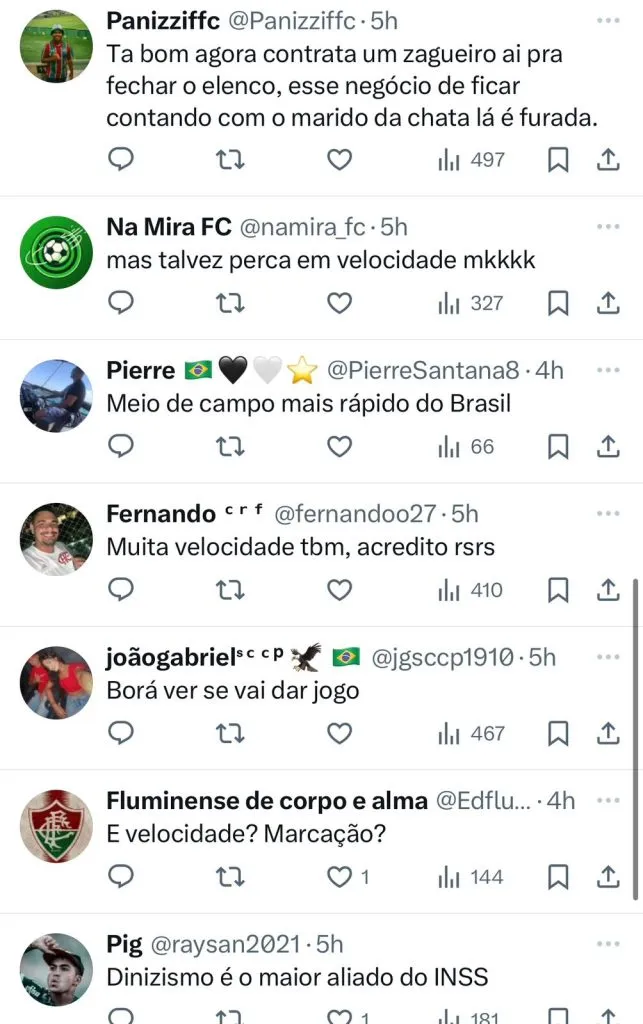This screenshot has height=1024, width=643.
Task: Like Fluminense de corpo e alma's tweet
Action: coord(342,877)
